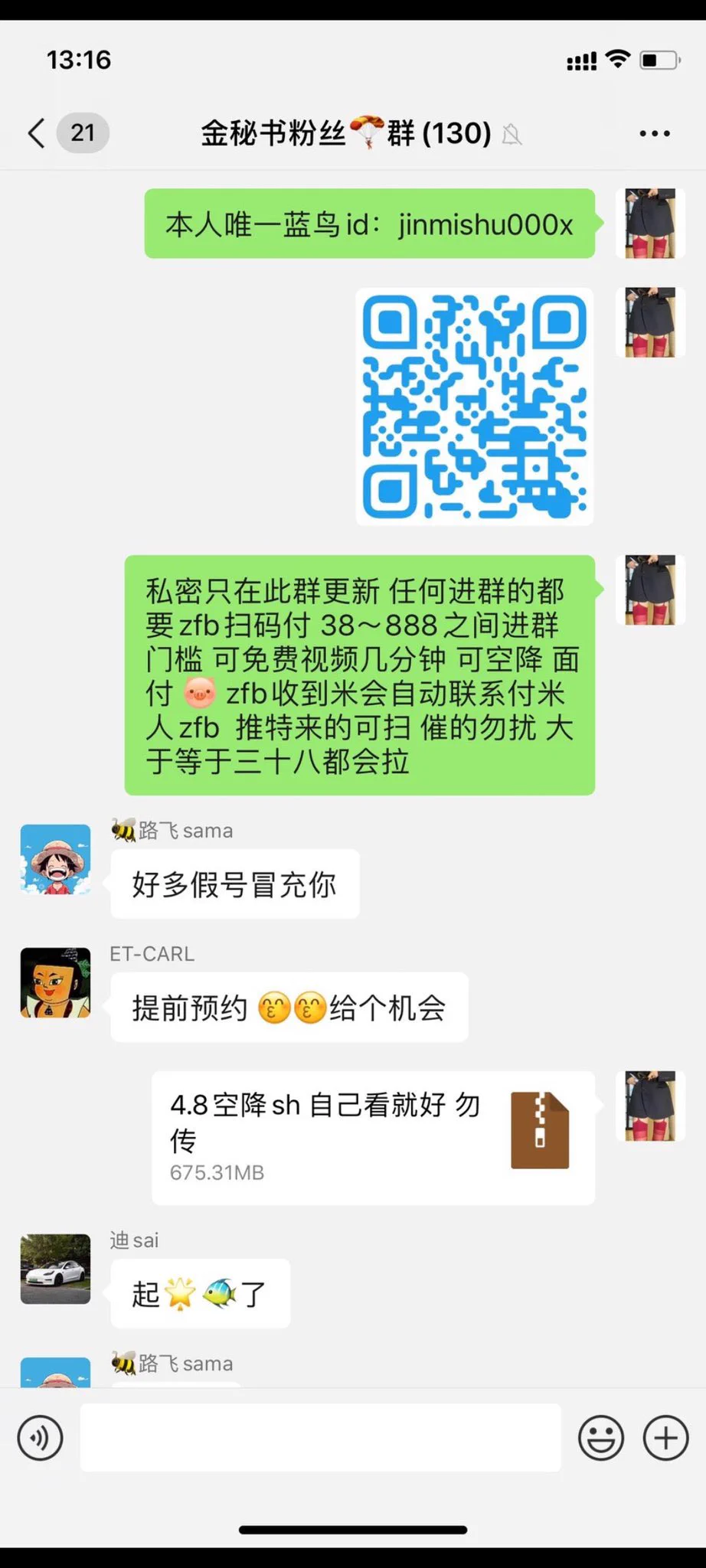Tap 路飞sama's avatar beside 好多假号冒充你
Screen dimensions: 706x1568
55,859
